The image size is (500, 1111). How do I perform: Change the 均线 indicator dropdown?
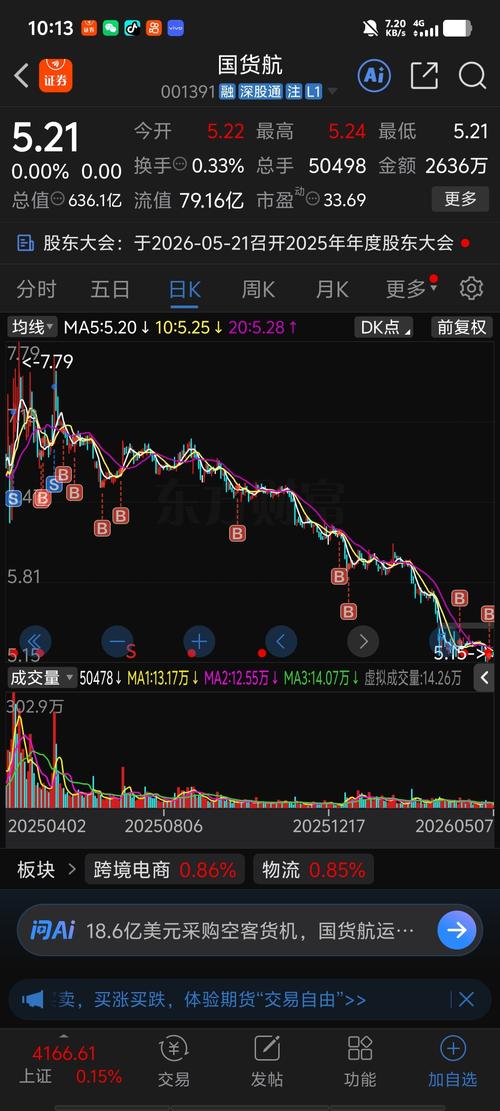pyautogui.click(x=33, y=327)
